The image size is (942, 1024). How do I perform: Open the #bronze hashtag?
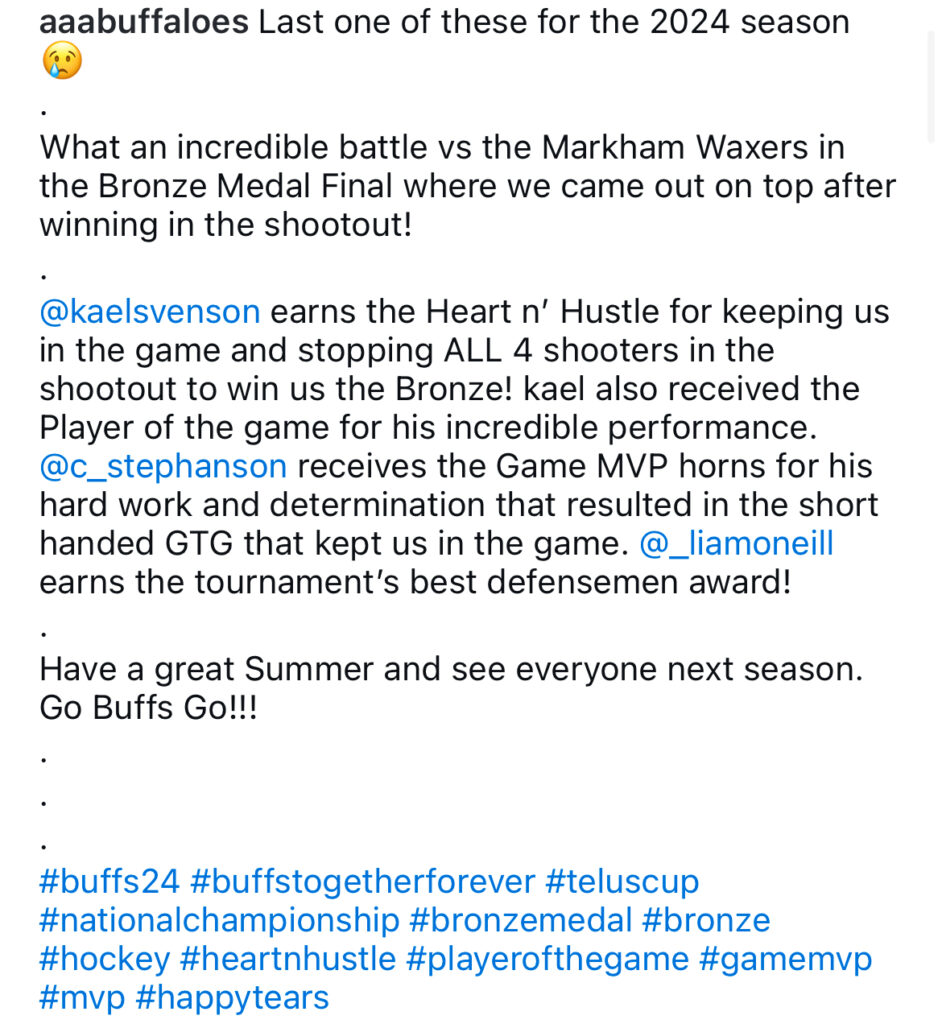pos(706,920)
